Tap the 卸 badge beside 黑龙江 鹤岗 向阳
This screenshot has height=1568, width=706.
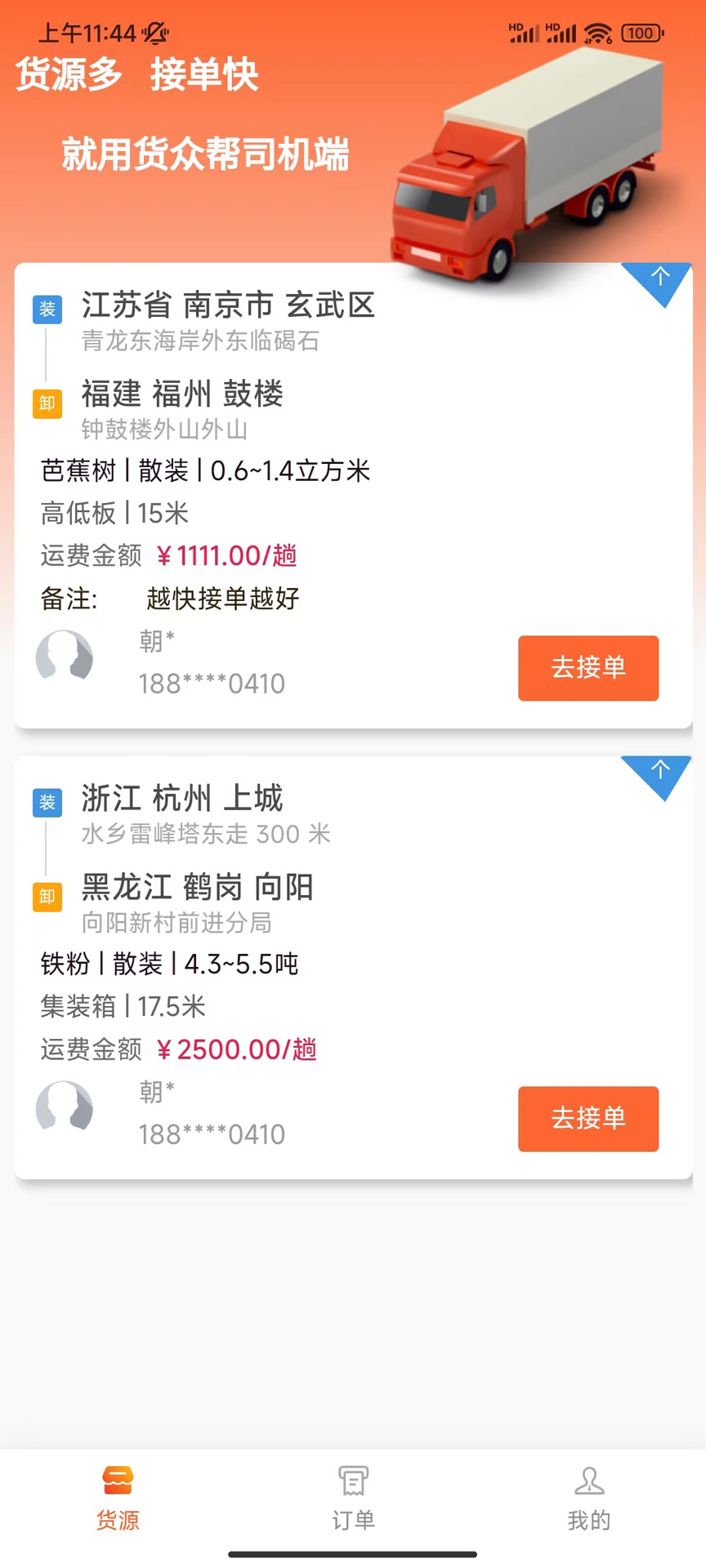tap(47, 897)
